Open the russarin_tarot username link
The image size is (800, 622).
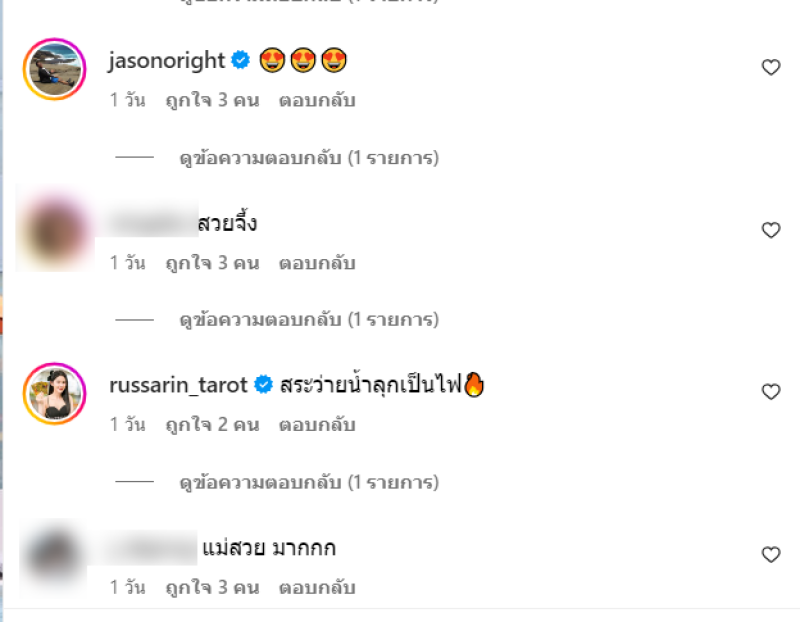coord(178,385)
